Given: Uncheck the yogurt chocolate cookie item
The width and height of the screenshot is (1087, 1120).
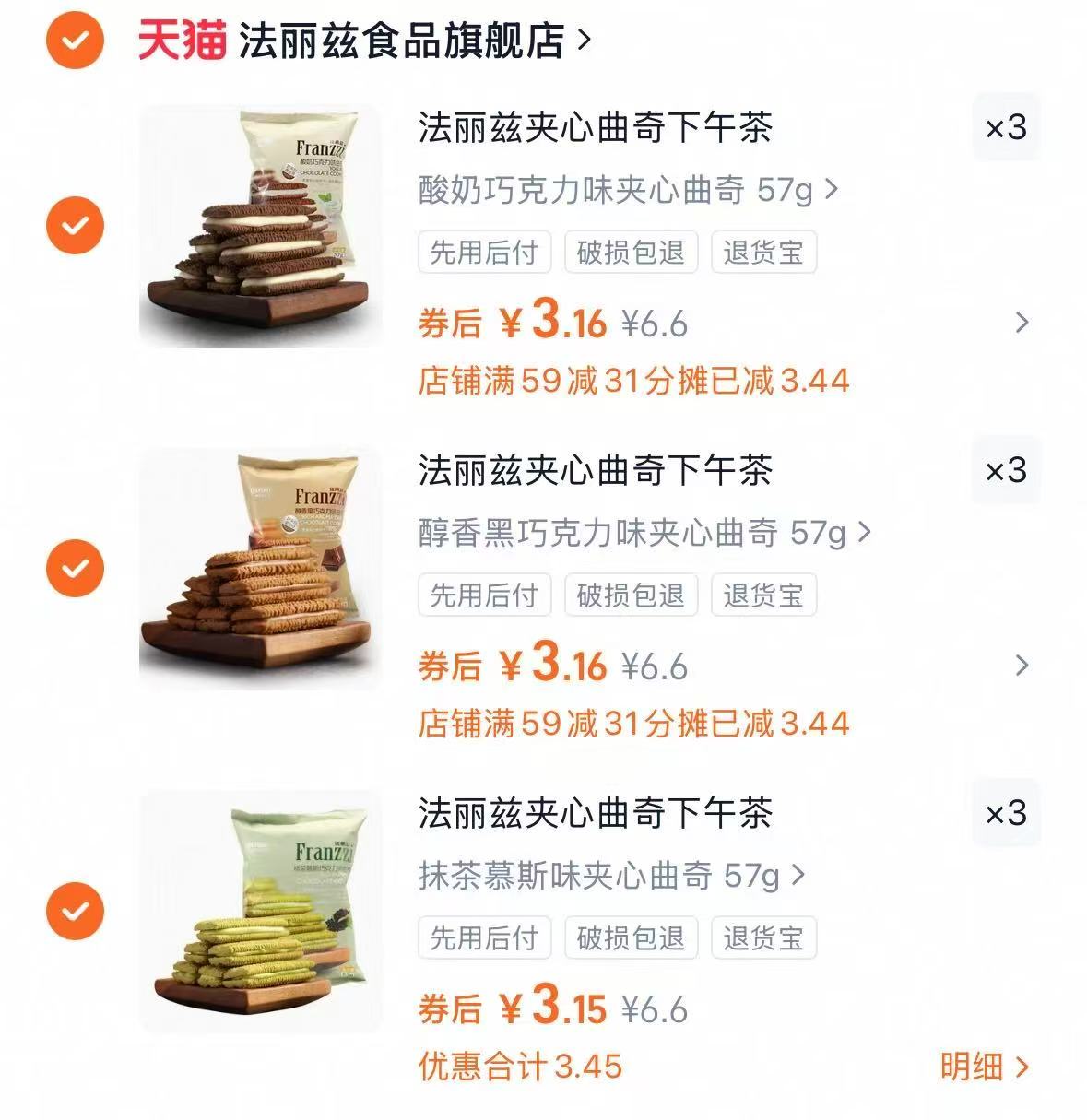Looking at the screenshot, I should tap(74, 225).
